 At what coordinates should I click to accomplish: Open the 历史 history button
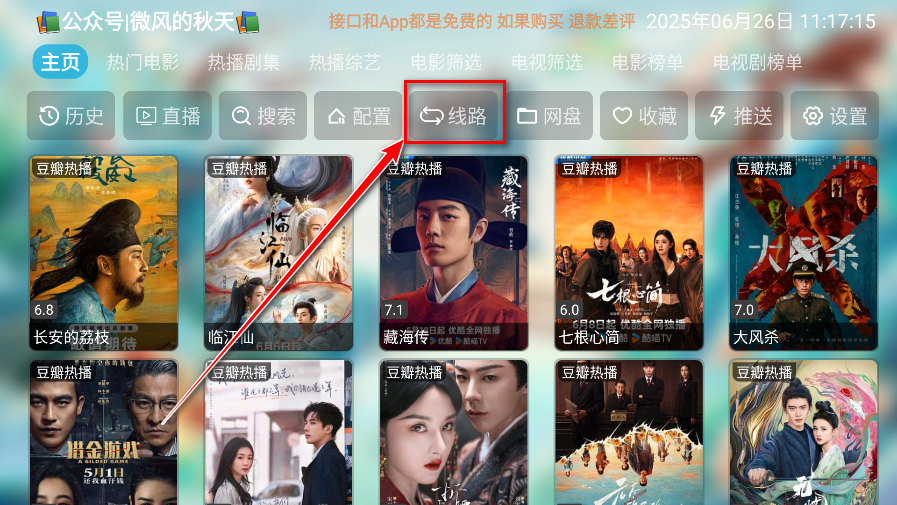71,116
